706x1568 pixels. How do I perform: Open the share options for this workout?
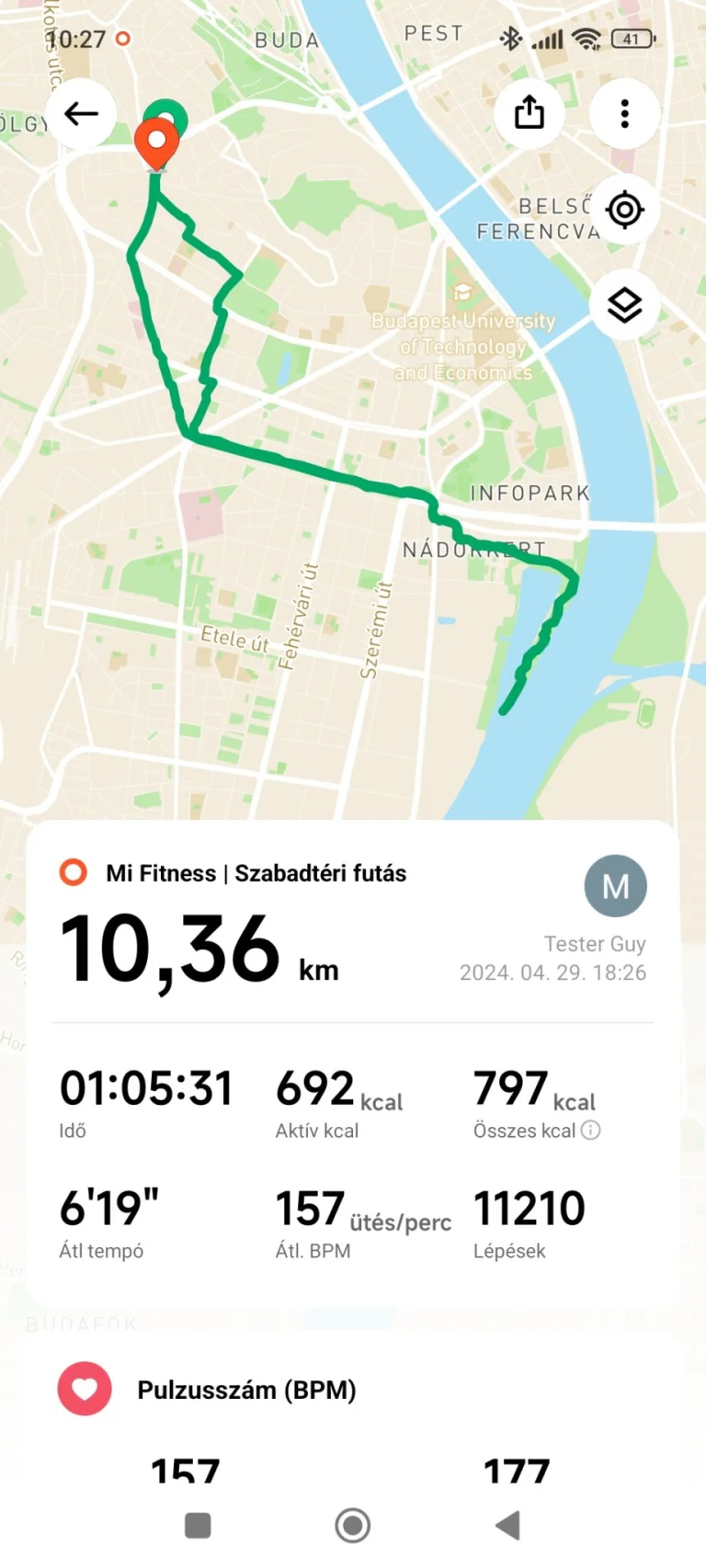(529, 113)
